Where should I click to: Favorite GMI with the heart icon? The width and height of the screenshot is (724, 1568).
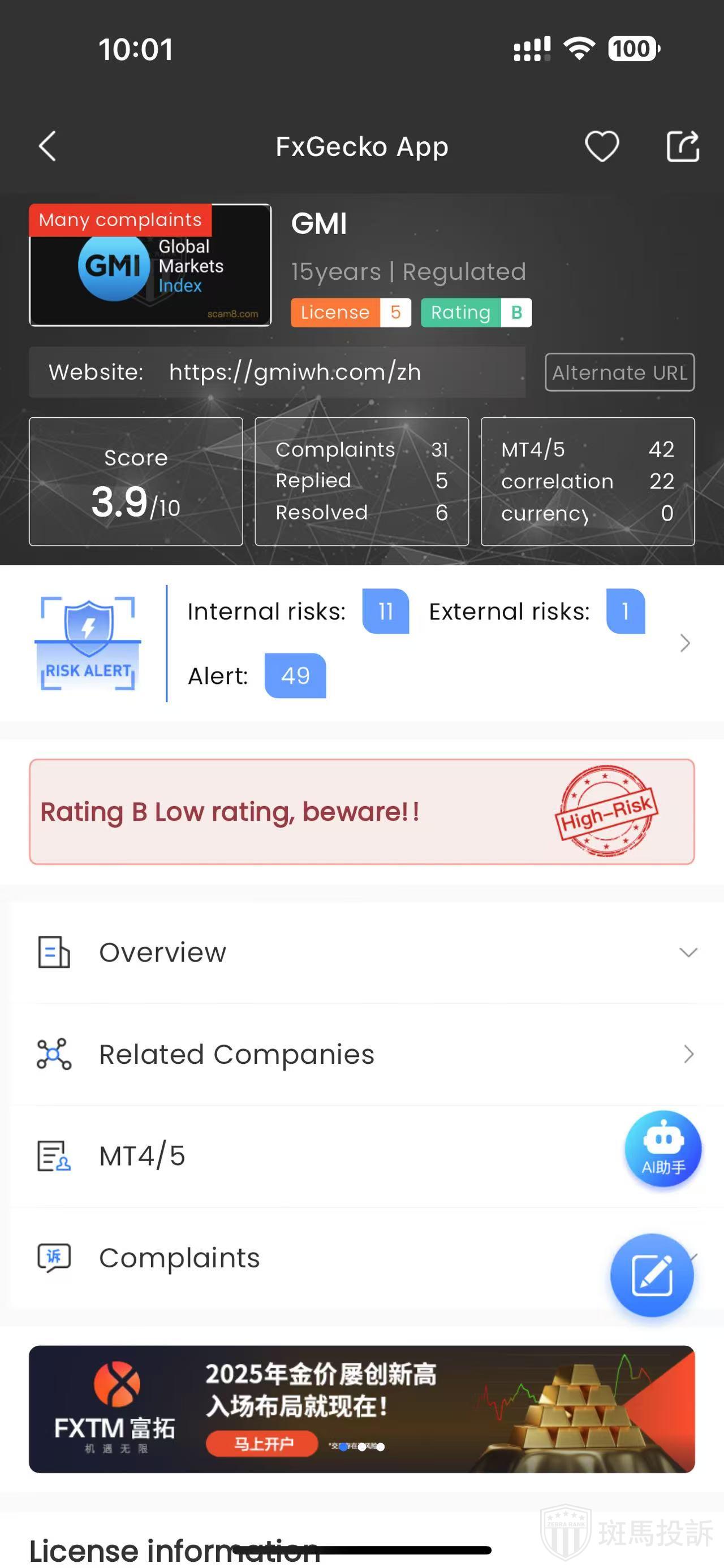(x=602, y=146)
